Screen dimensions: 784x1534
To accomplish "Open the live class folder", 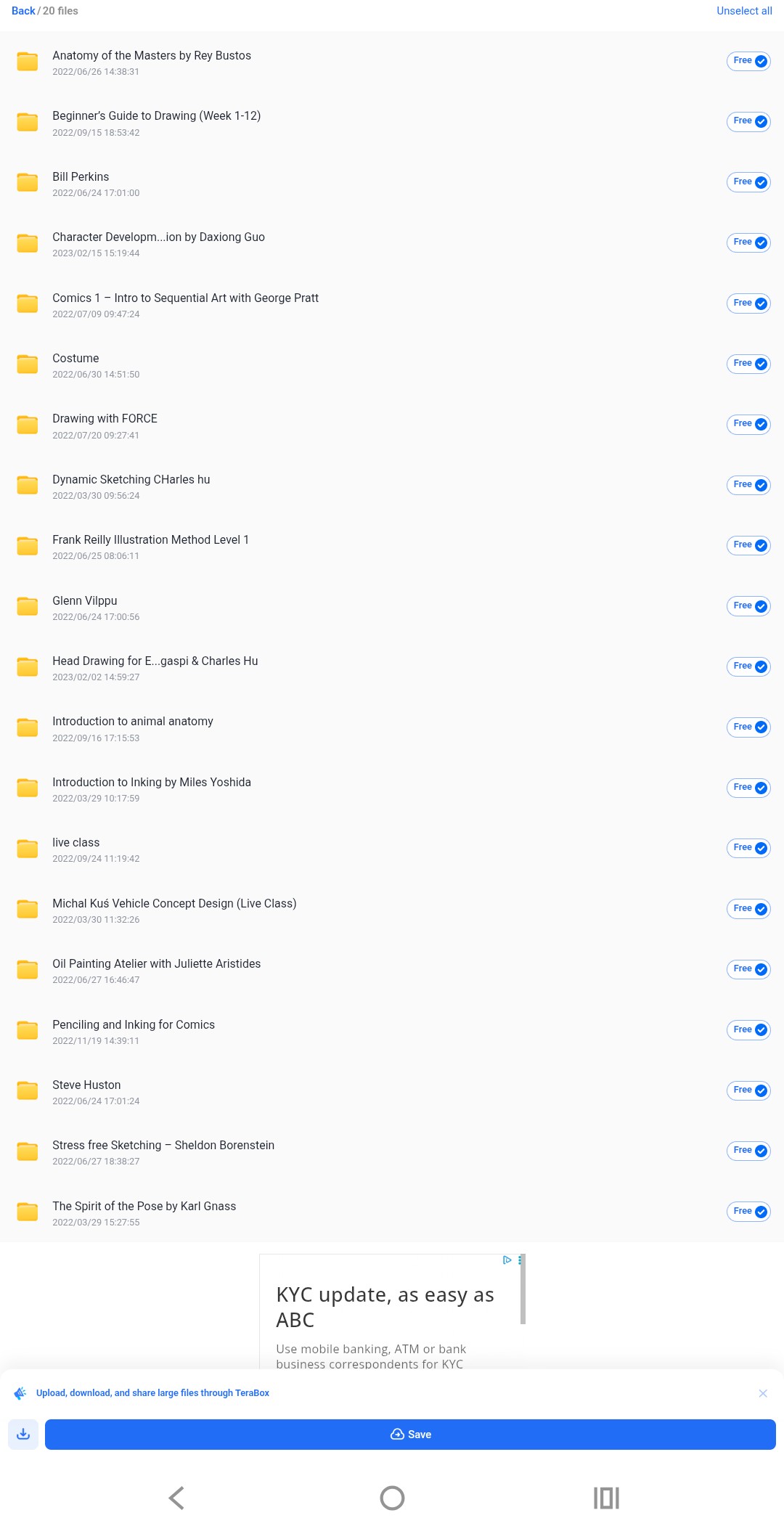I will pyautogui.click(x=75, y=843).
